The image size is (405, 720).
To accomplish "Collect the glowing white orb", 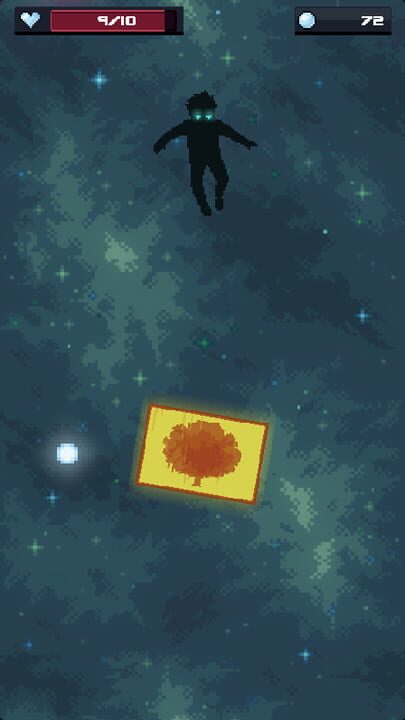I will click(68, 453).
